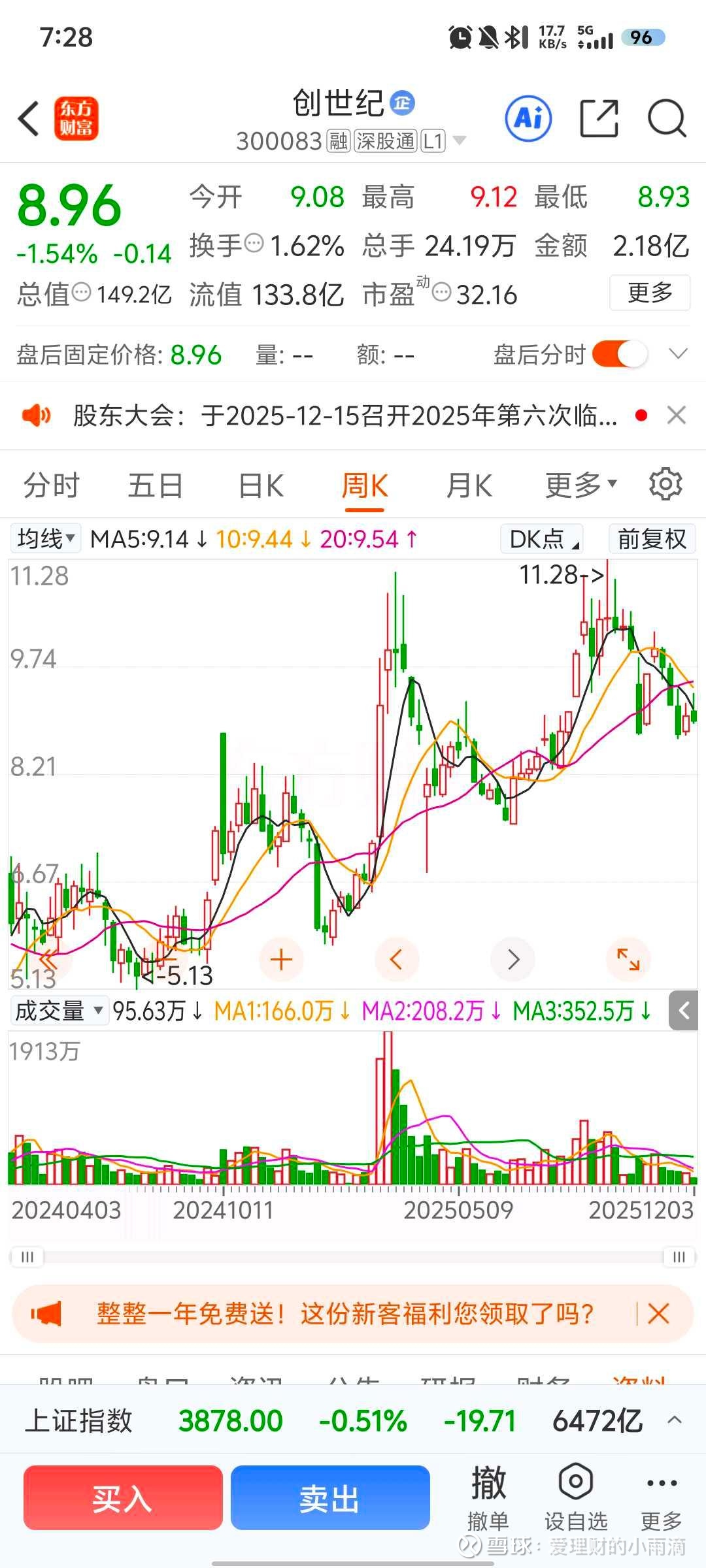706x1568 pixels.
Task: Share this stock page
Action: click(x=599, y=119)
